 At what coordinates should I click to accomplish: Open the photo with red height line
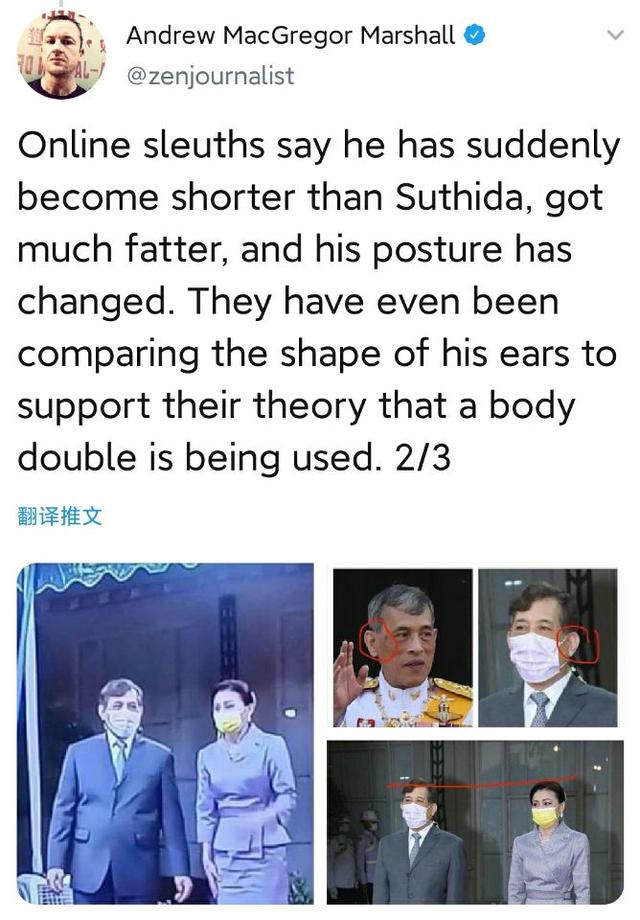pos(475,821)
